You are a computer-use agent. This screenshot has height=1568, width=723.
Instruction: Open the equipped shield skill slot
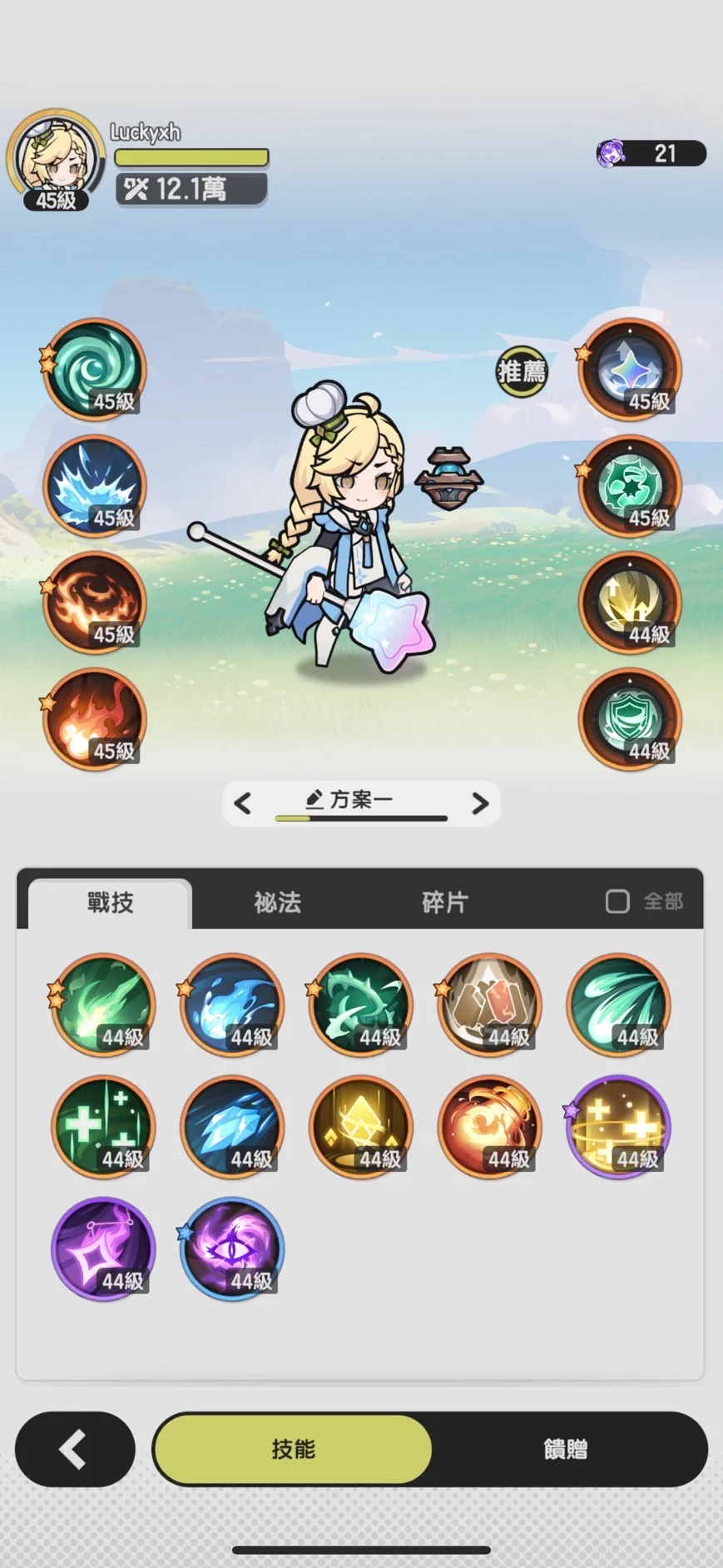click(x=630, y=719)
